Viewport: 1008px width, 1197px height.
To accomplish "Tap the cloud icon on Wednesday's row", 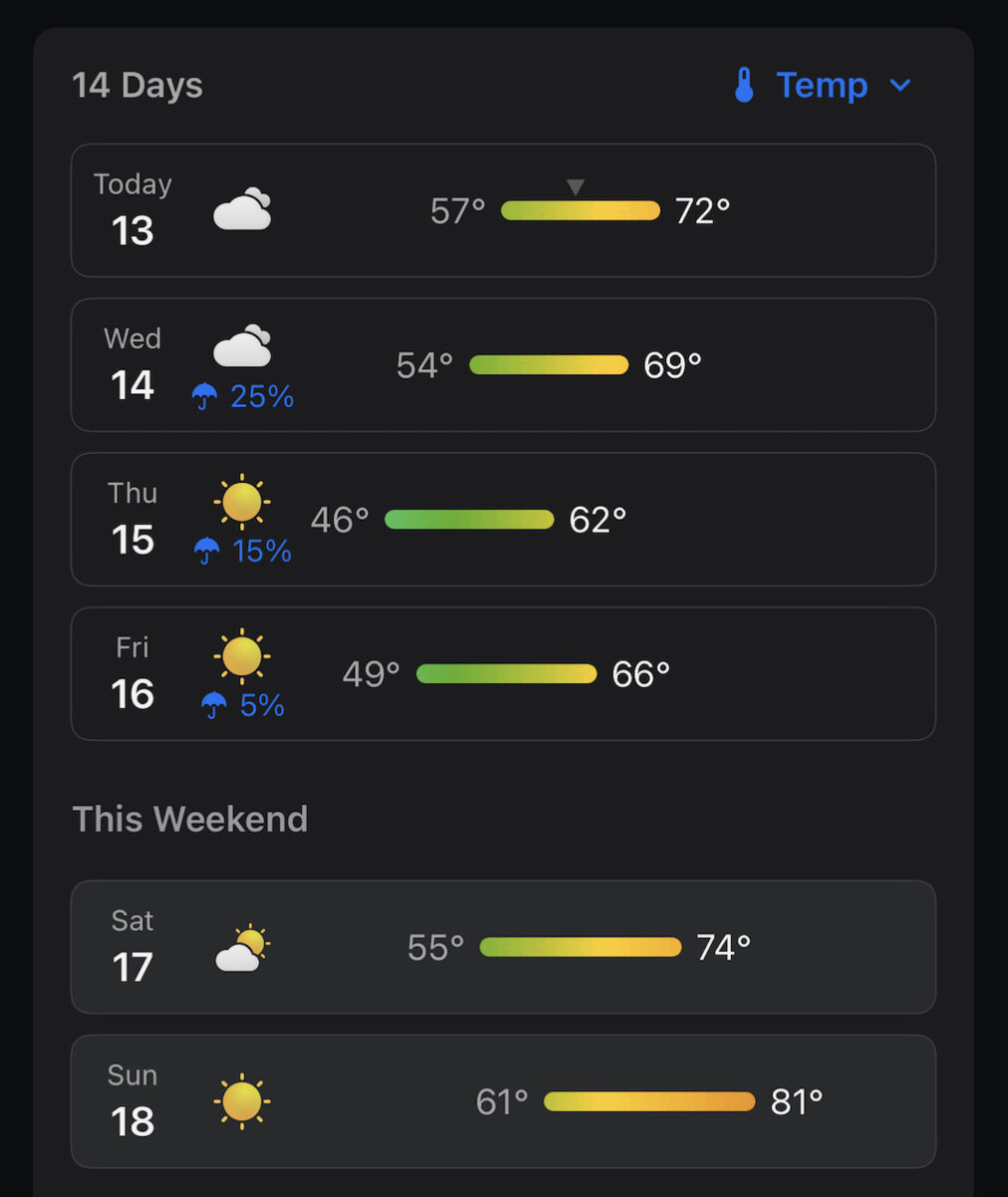I will (242, 346).
